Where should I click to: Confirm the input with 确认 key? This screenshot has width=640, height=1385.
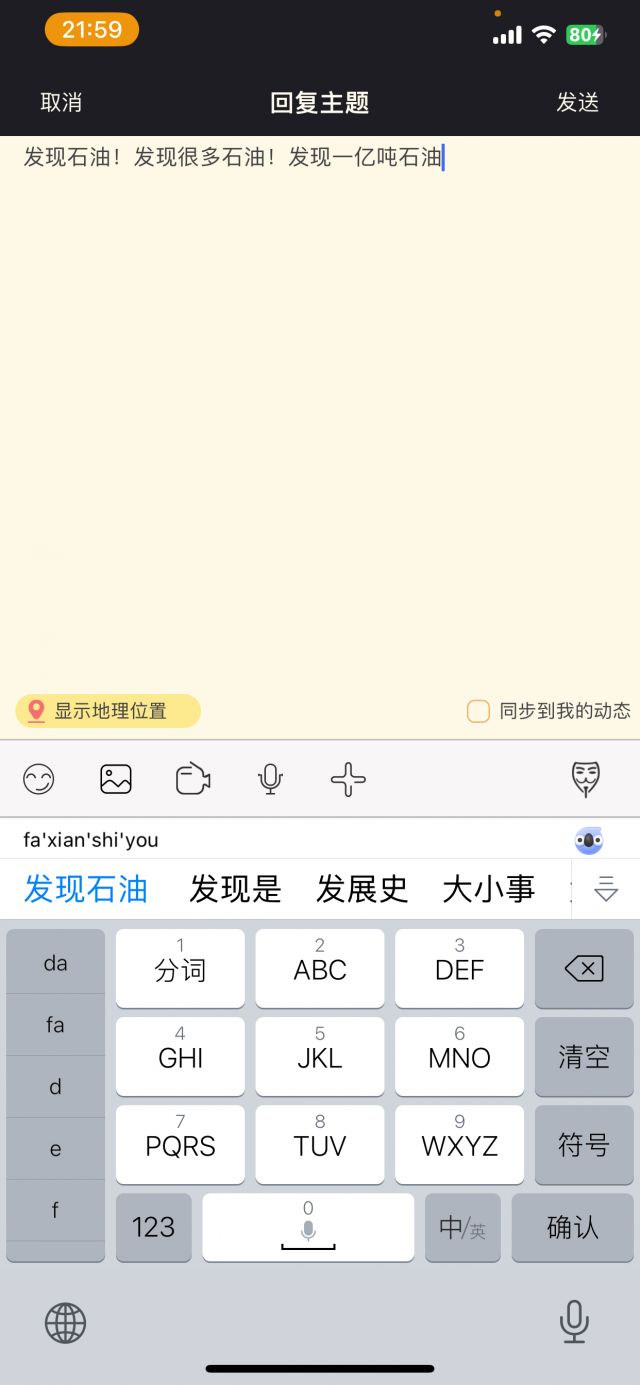(573, 1227)
